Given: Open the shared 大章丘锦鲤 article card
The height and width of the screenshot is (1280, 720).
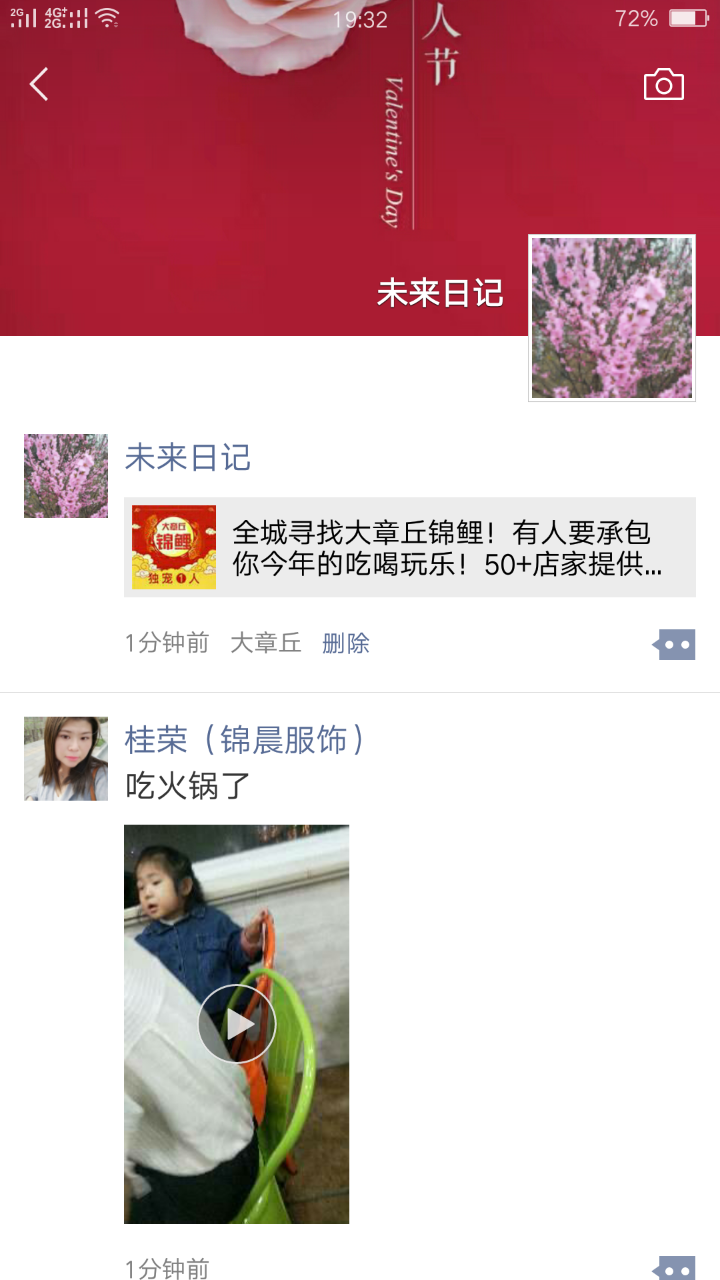Looking at the screenshot, I should [x=410, y=547].
